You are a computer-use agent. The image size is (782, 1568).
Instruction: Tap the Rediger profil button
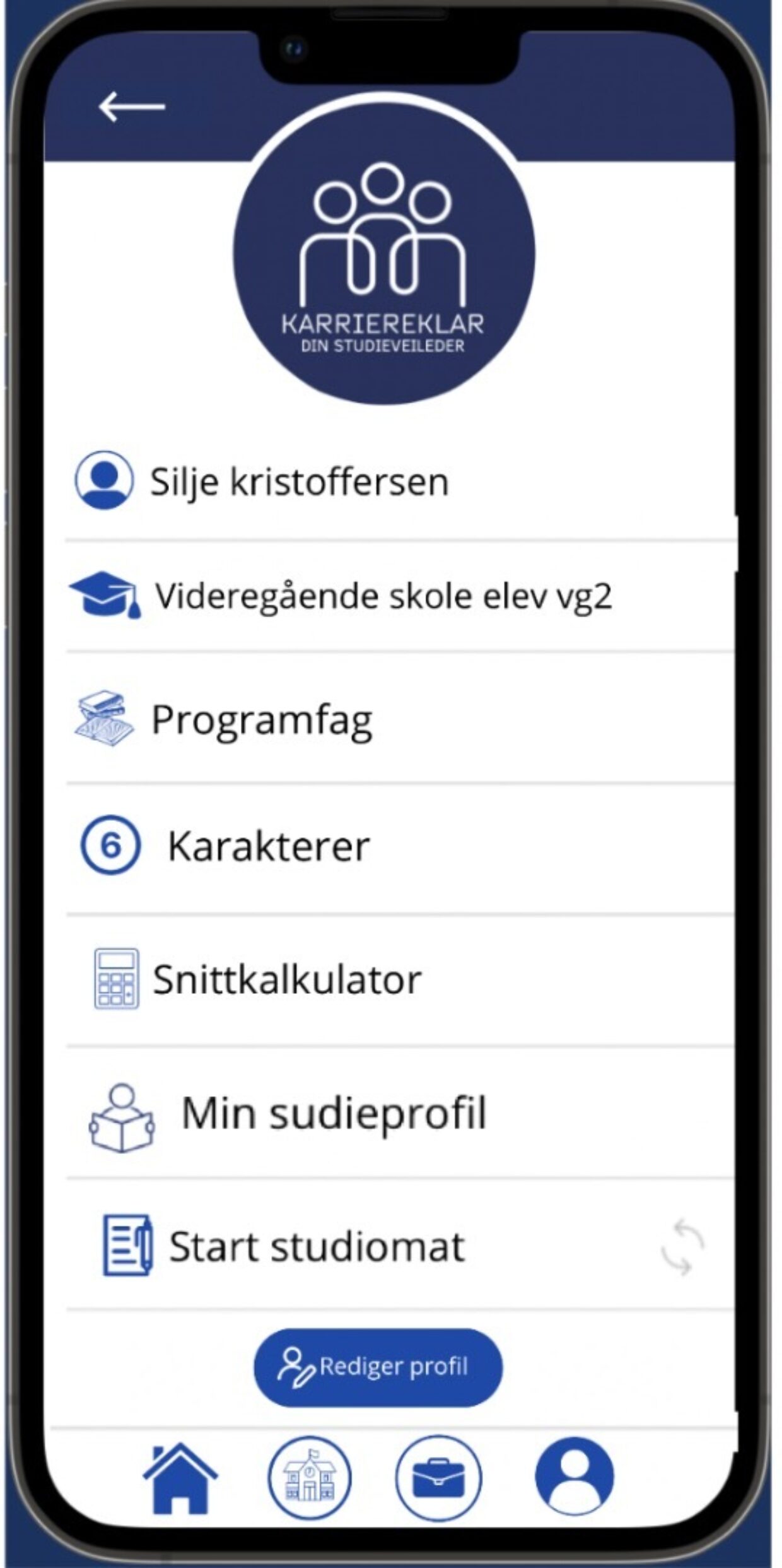point(378,1367)
